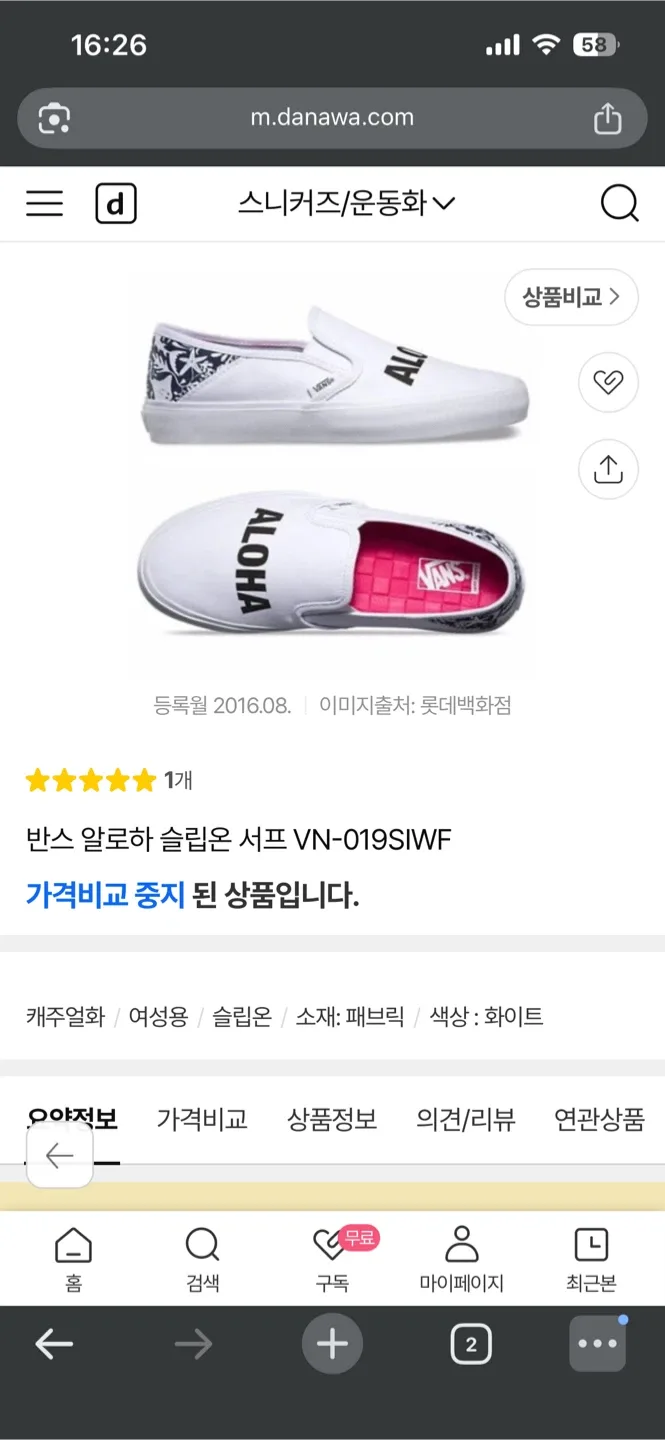Image resolution: width=665 pixels, height=1440 pixels.
Task: Open 검색 in bottom navigation
Action: 203,1259
